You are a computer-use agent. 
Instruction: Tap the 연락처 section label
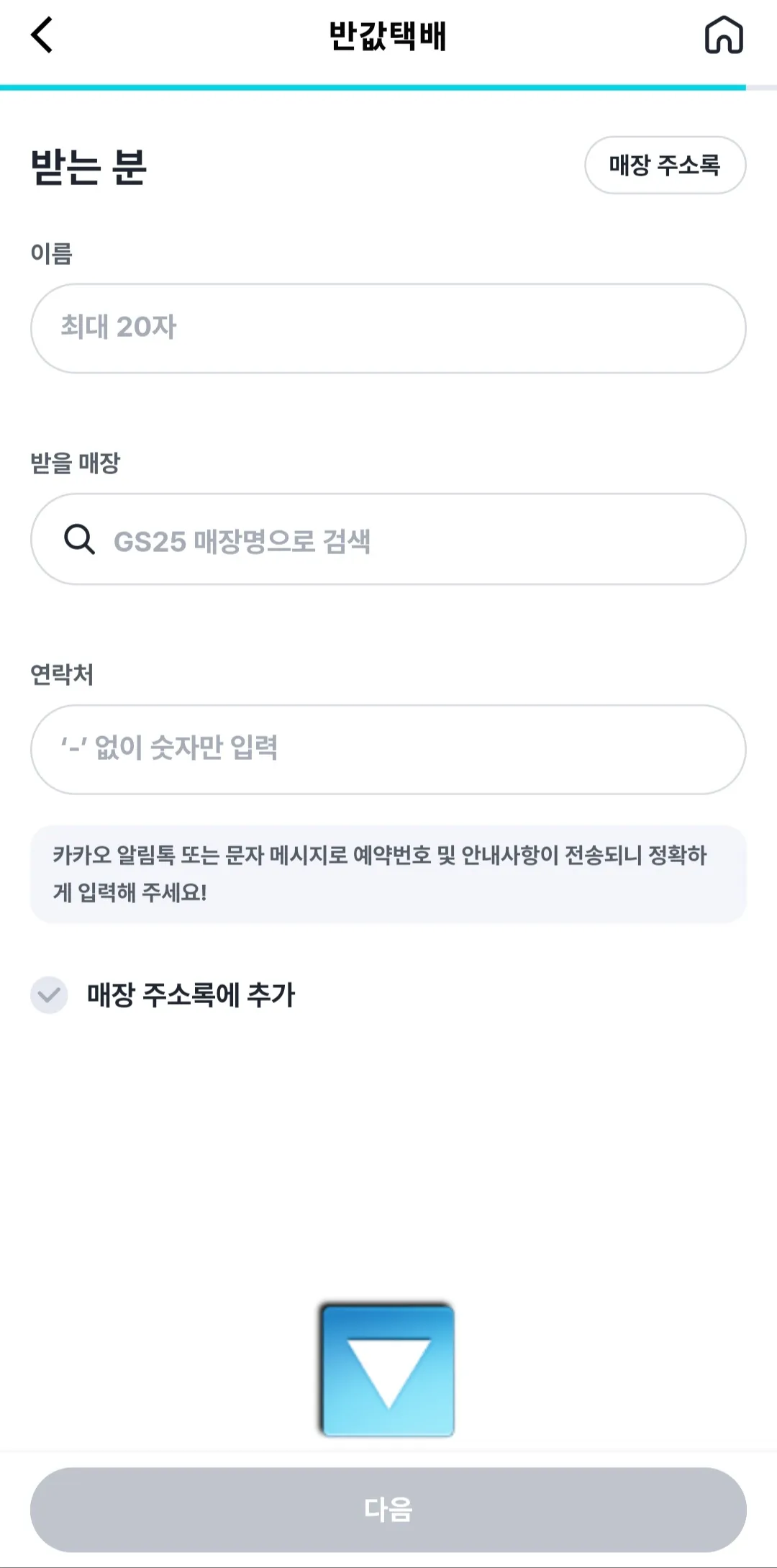coord(60,674)
